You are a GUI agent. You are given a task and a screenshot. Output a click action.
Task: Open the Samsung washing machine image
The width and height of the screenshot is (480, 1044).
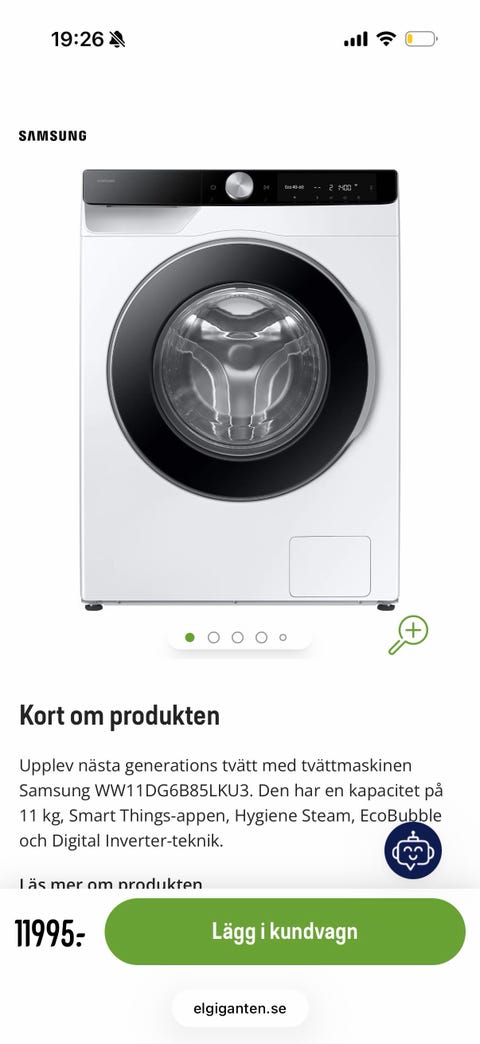click(240, 390)
